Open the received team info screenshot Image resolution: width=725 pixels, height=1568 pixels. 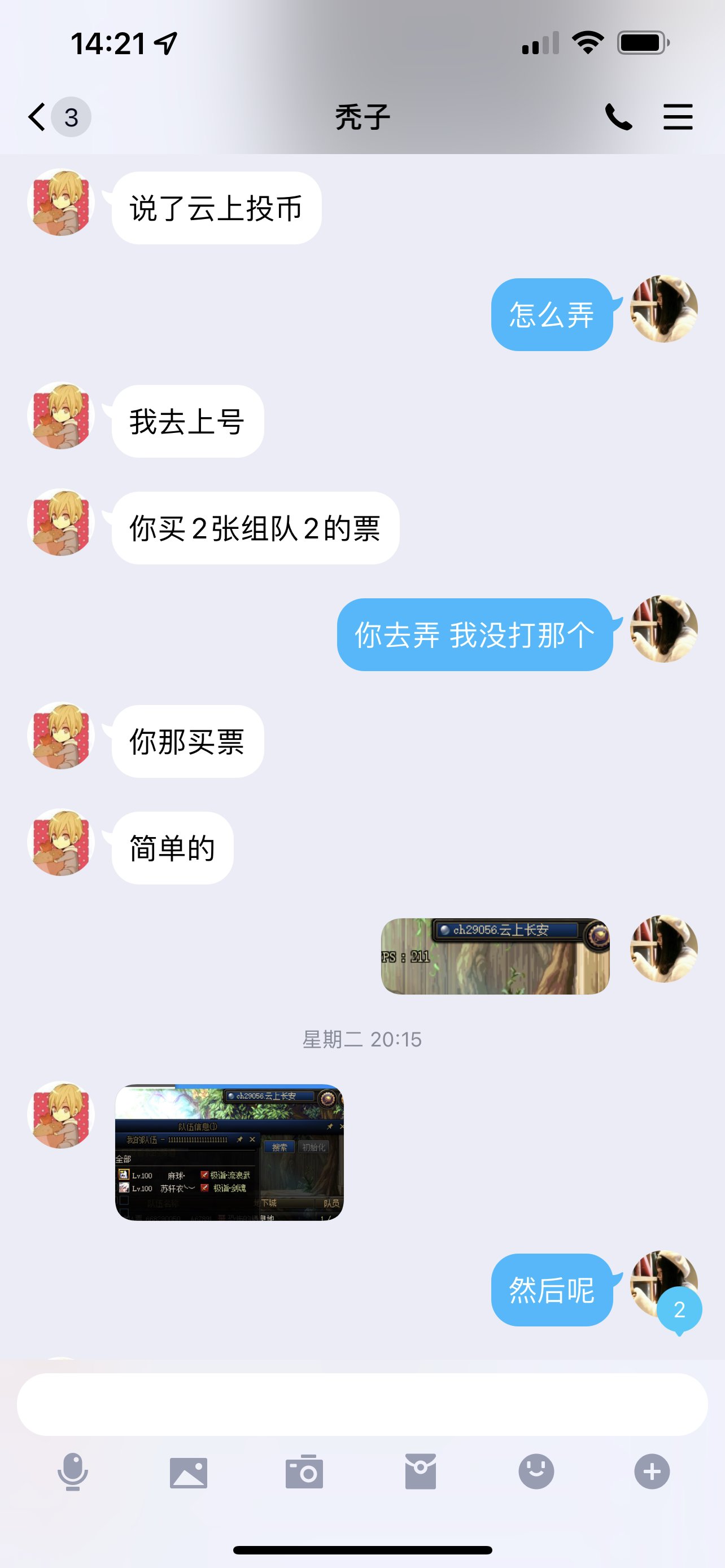coord(229,1151)
